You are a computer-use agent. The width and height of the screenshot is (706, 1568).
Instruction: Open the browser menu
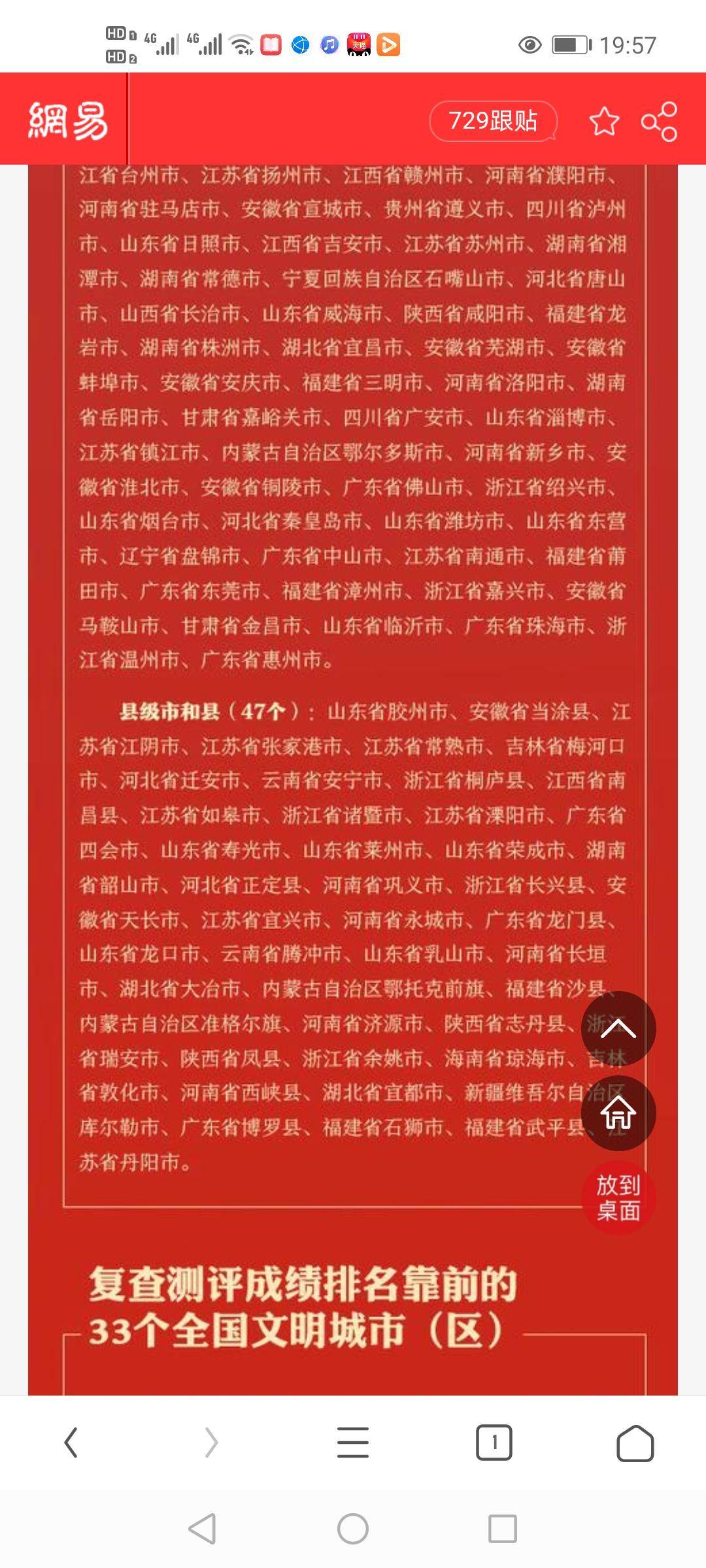(353, 1442)
